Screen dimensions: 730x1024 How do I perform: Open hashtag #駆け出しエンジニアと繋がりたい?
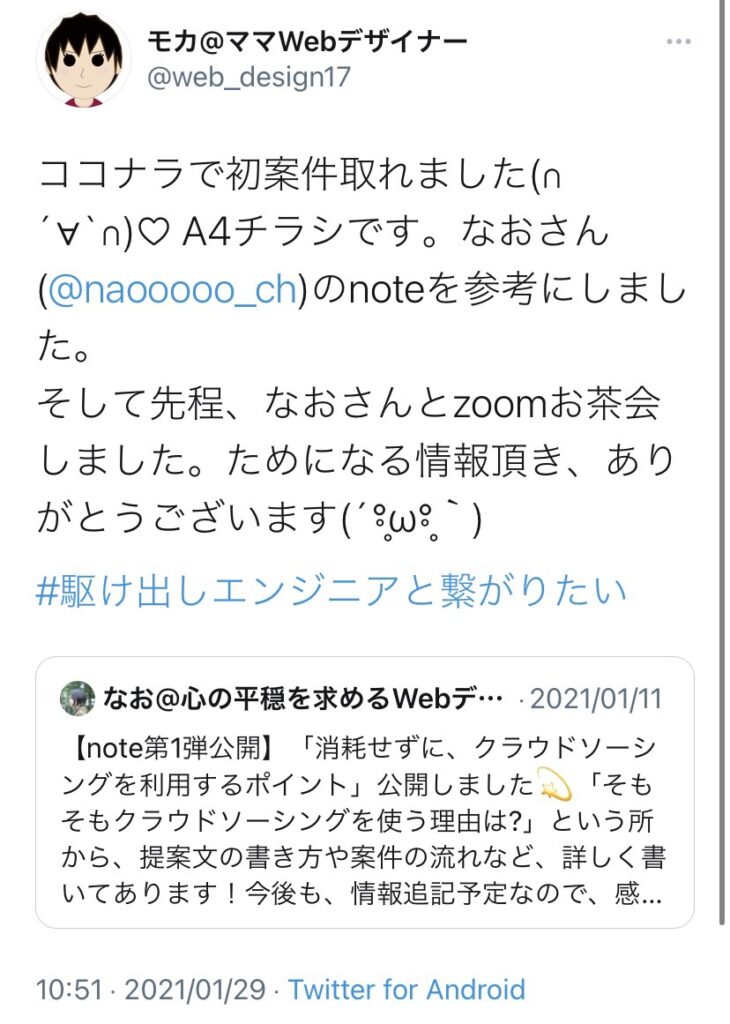click(x=331, y=590)
